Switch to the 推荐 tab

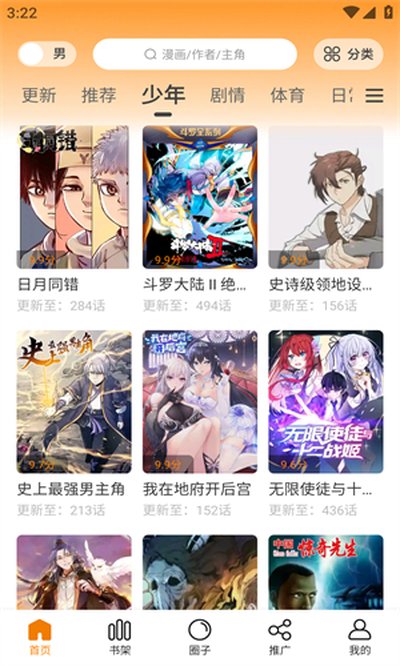tap(99, 95)
